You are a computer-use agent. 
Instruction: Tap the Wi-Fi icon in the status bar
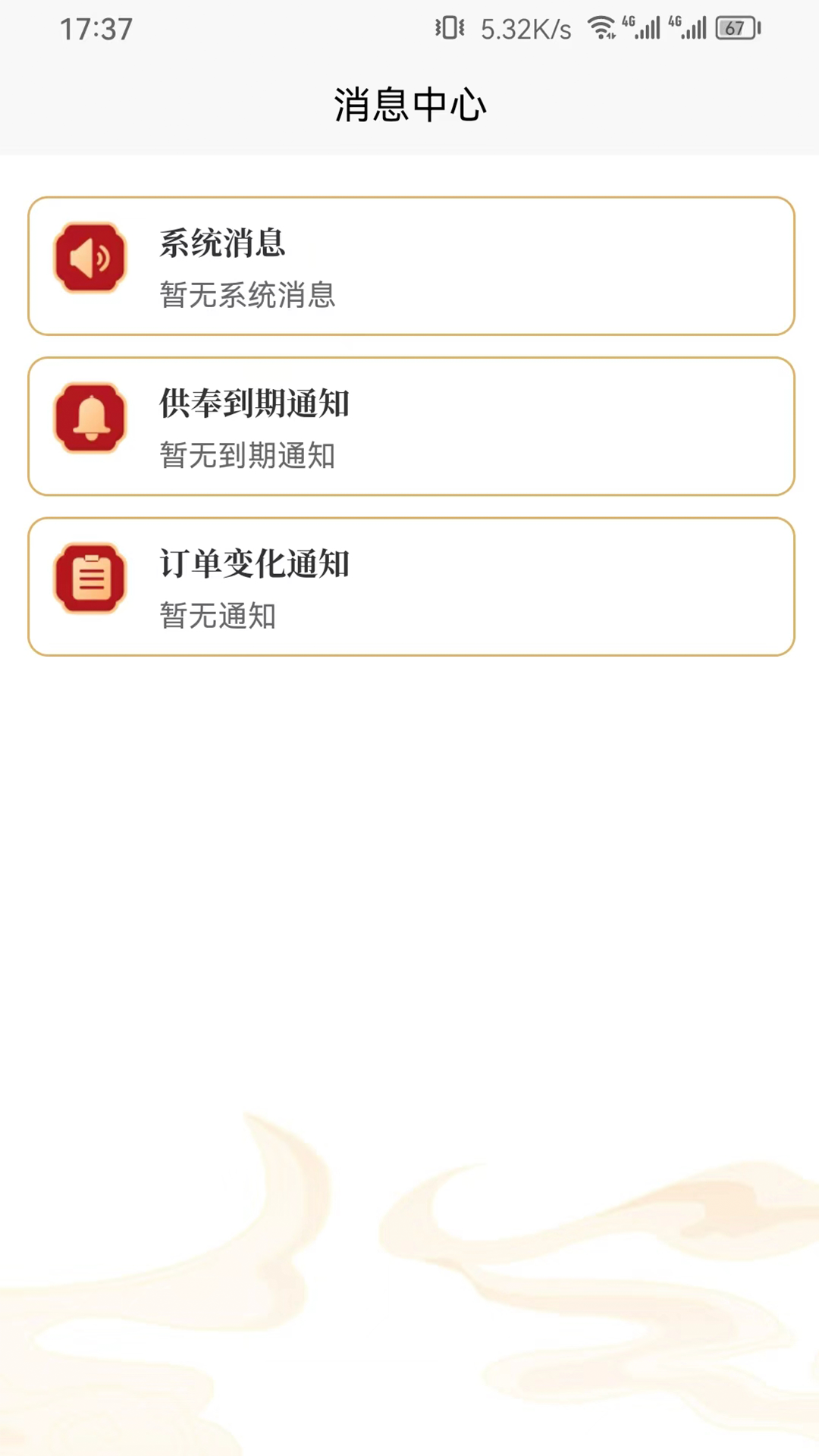pos(603,29)
